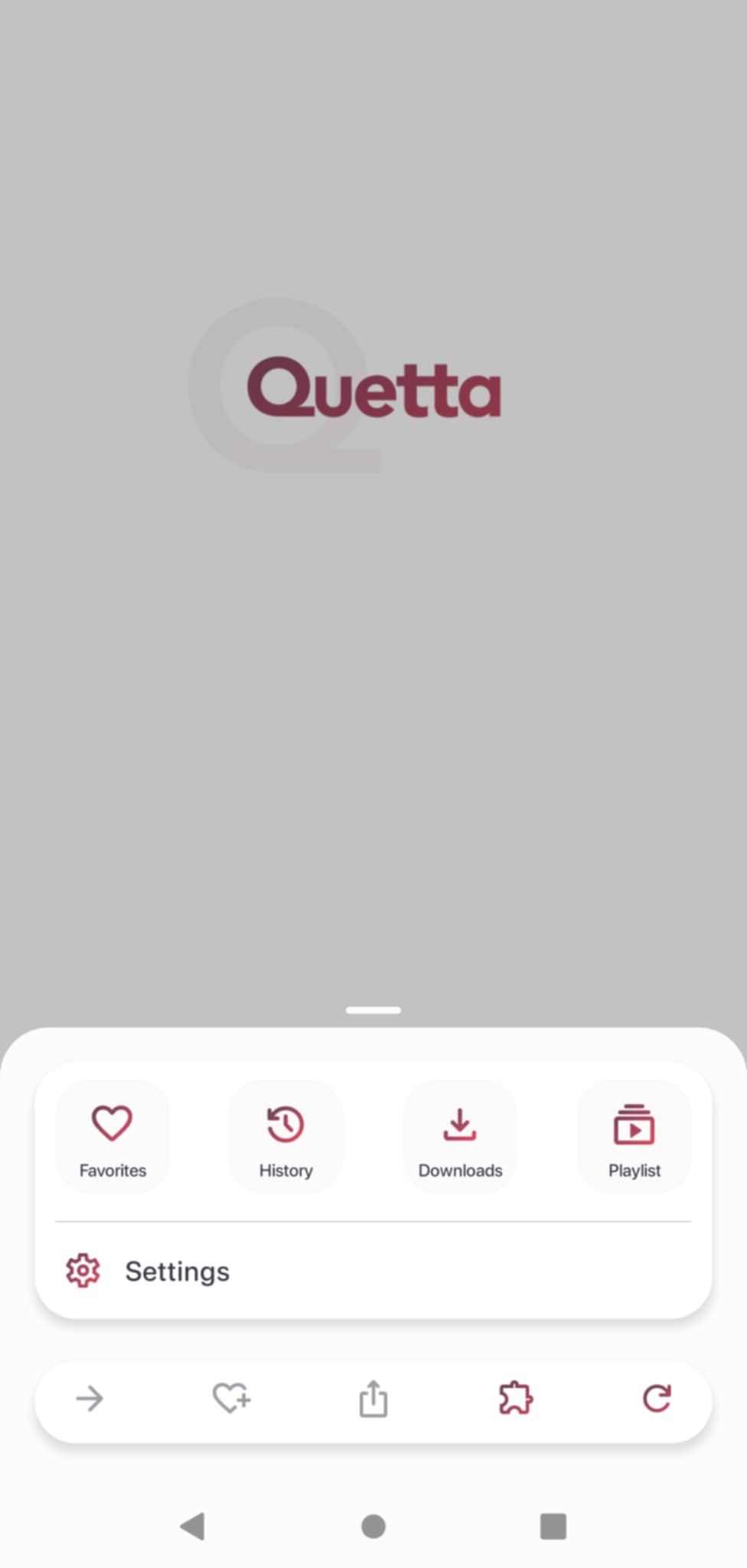Reload the page

(657, 1399)
